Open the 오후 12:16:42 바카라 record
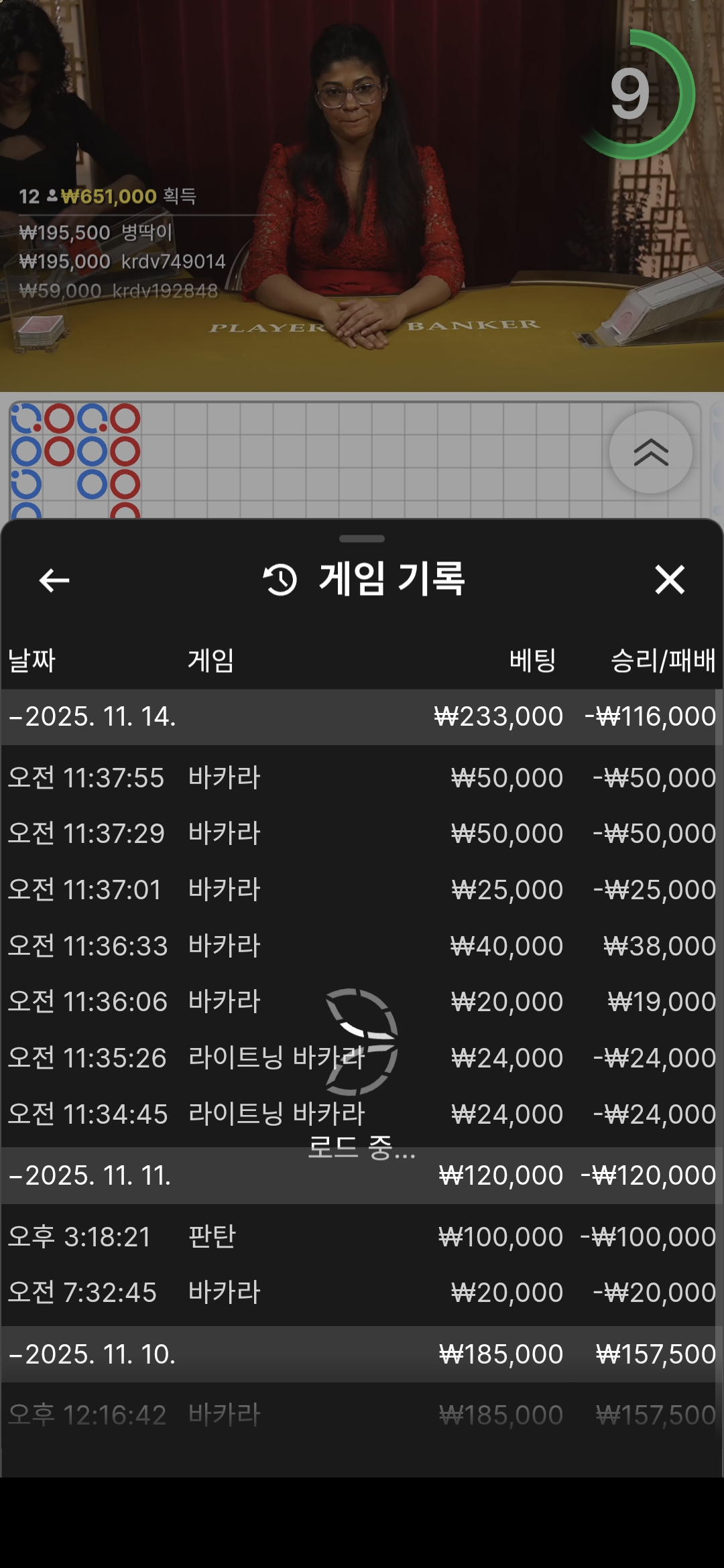The image size is (724, 1568). [x=362, y=1415]
